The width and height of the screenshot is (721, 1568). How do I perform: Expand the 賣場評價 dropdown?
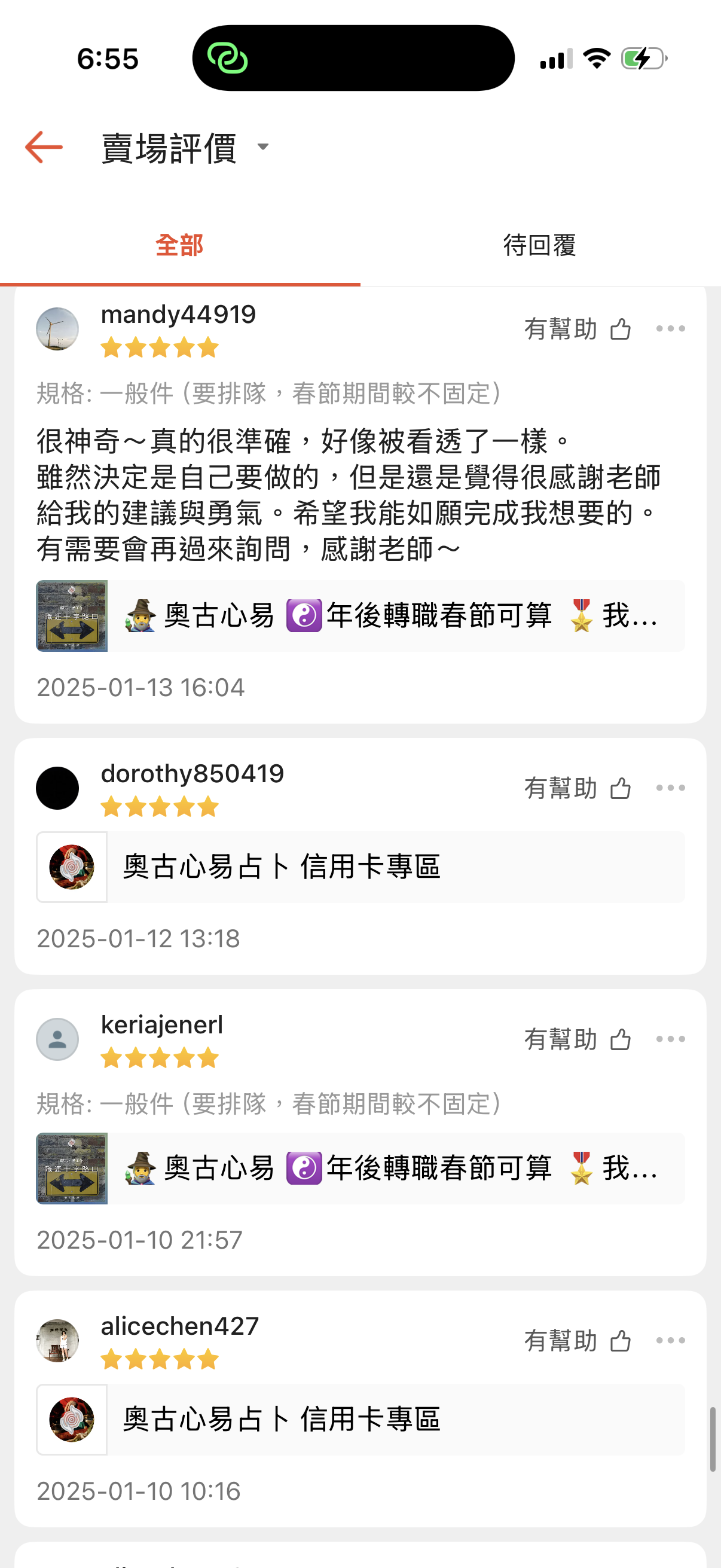[x=263, y=147]
